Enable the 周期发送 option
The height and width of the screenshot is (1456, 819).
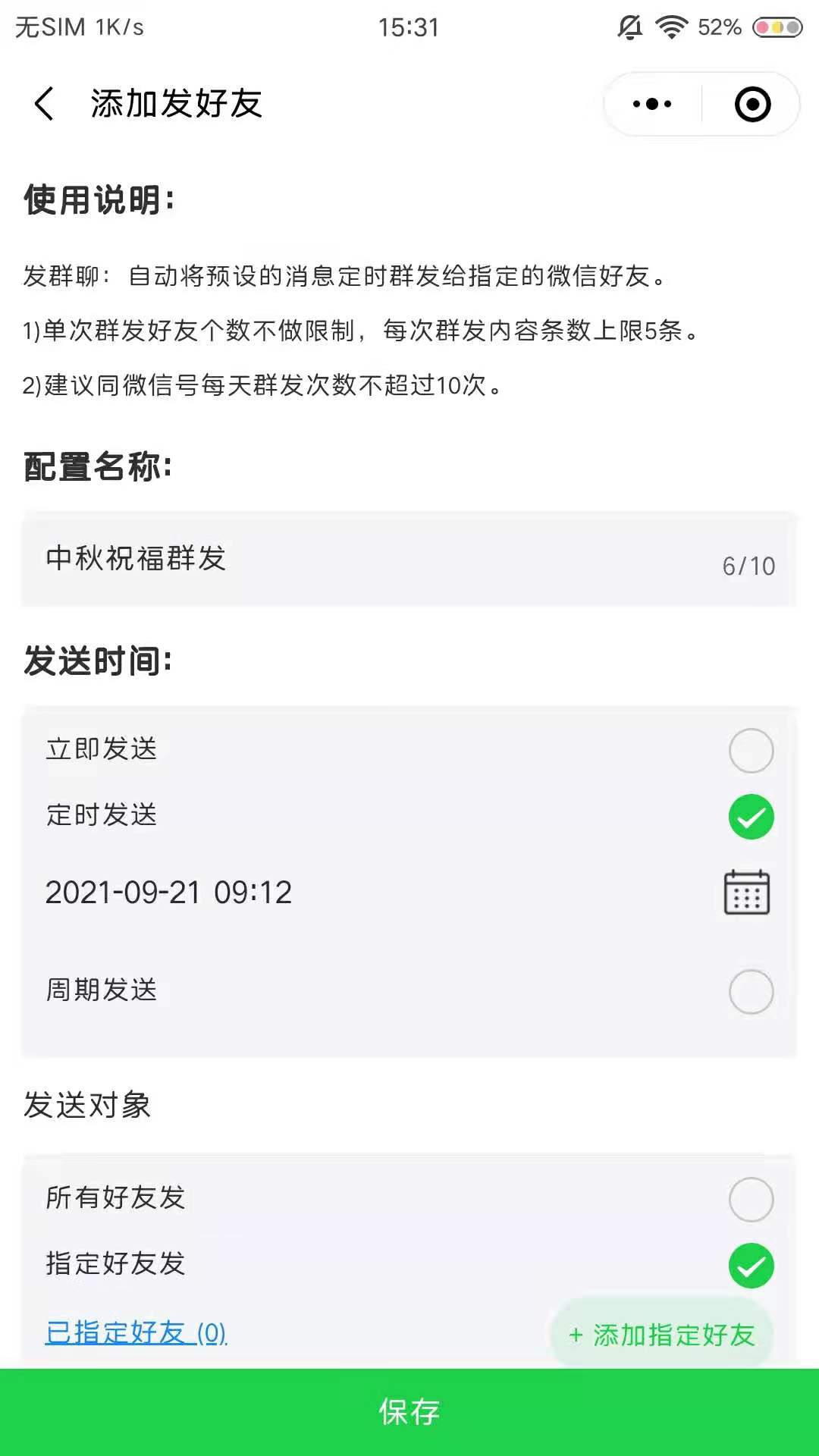(x=752, y=988)
